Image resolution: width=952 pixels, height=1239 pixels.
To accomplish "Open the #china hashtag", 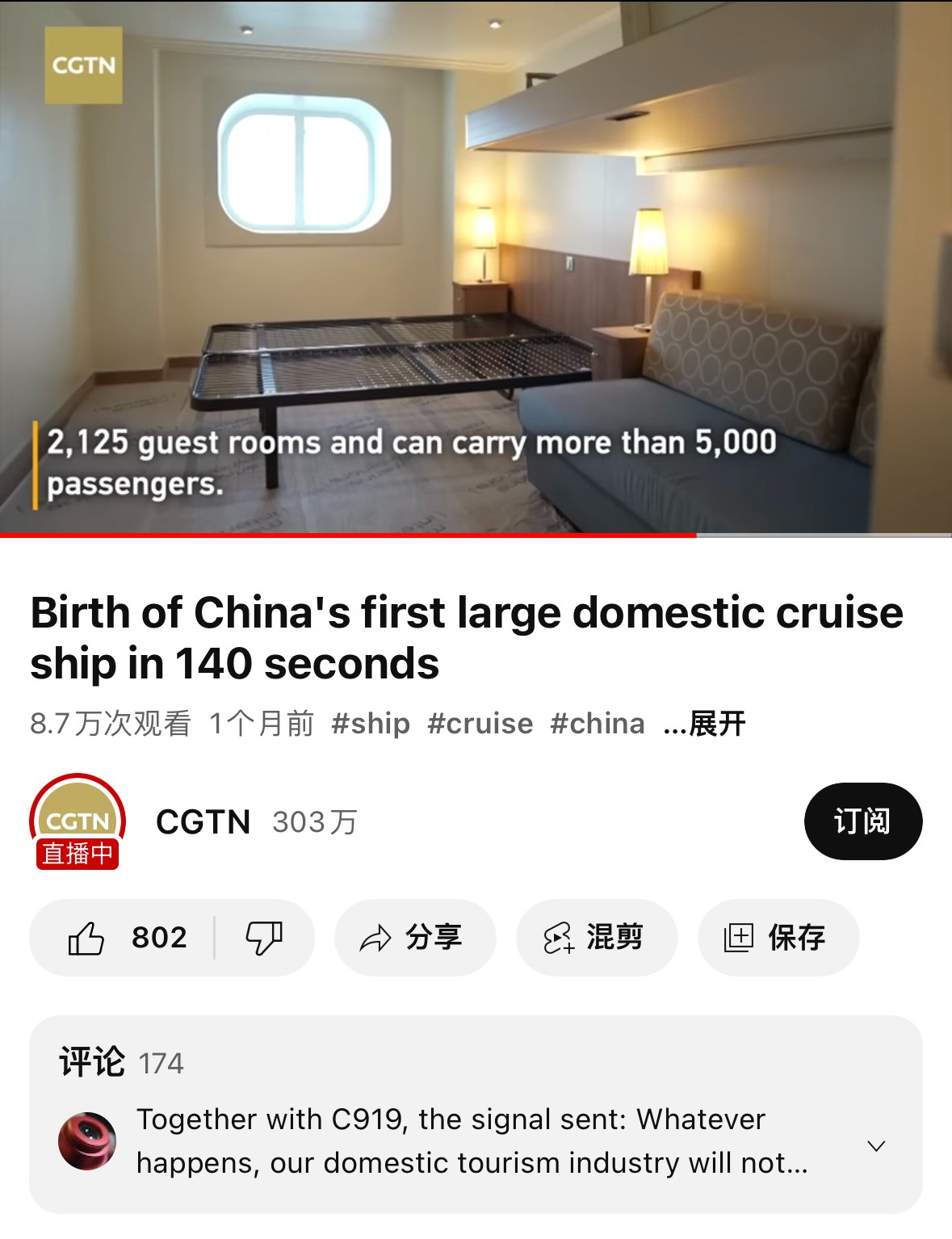I will (x=598, y=724).
